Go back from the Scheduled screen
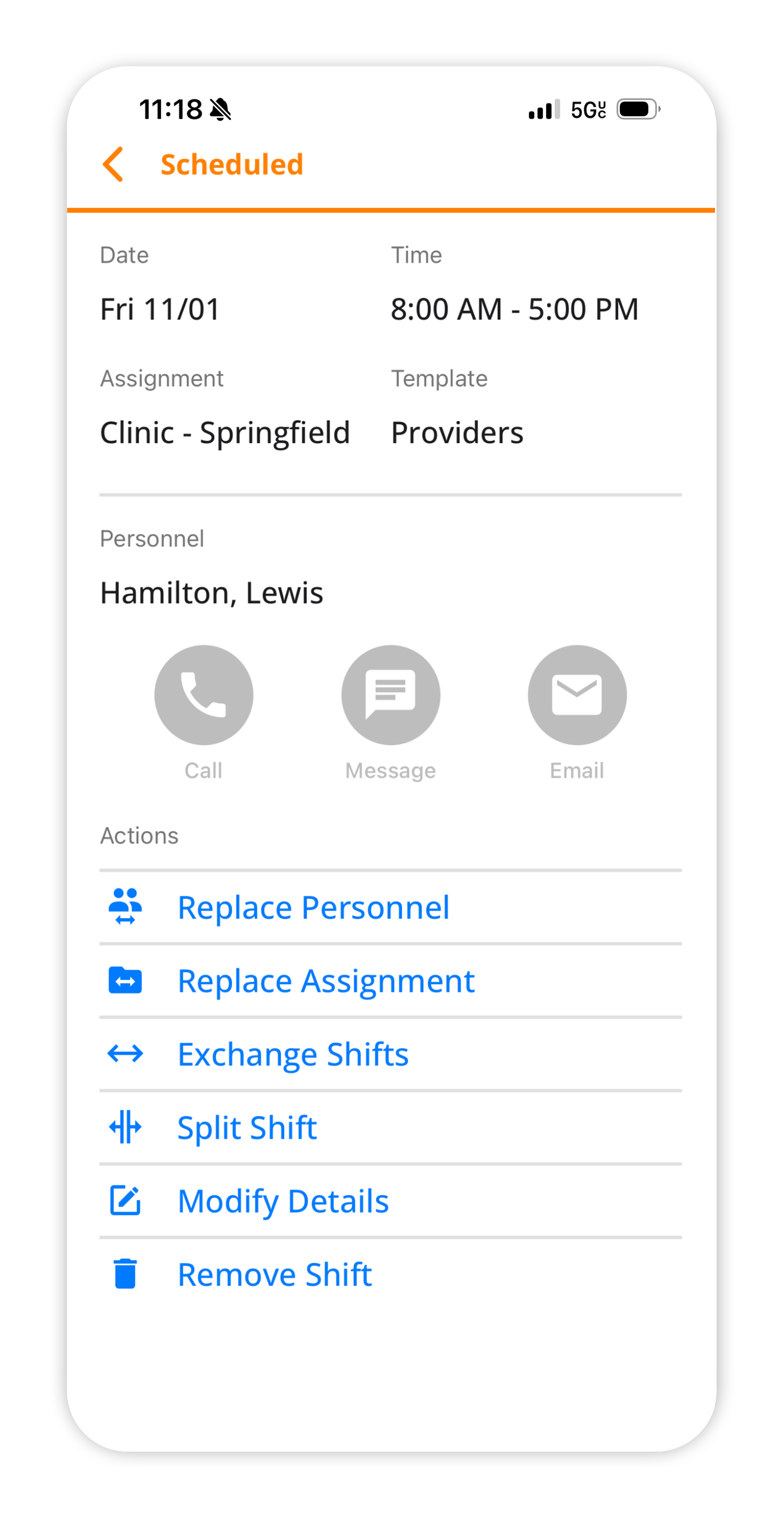Screen dimensions: 784x1516 click(x=113, y=164)
